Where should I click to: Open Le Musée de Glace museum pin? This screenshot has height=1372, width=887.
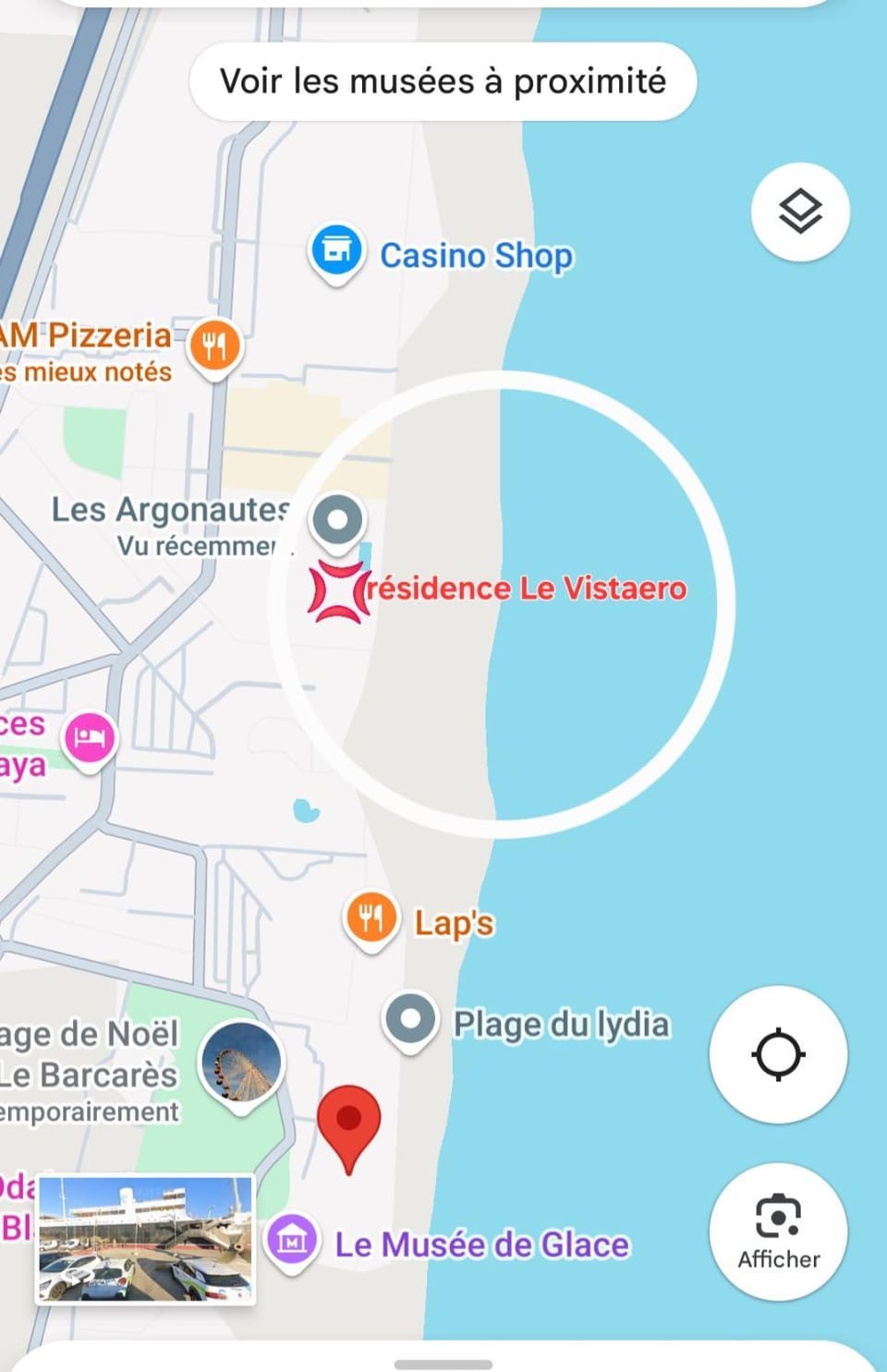292,1243
